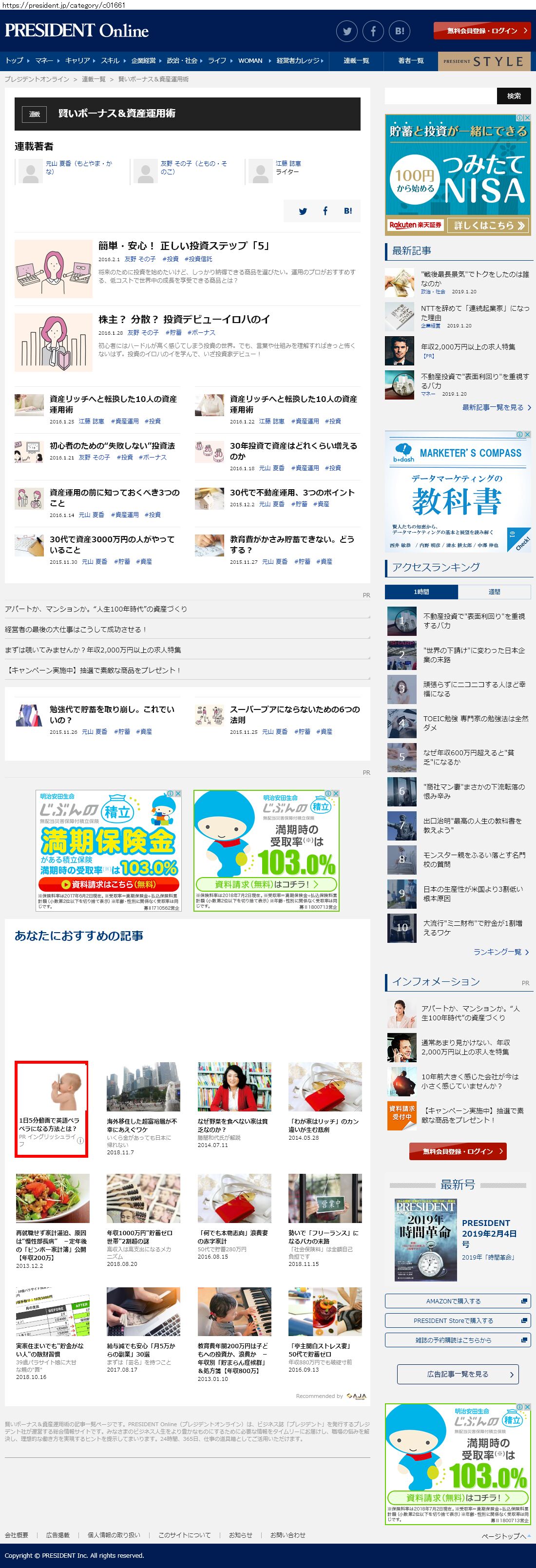The height and width of the screenshot is (1568, 536).
Task: Open PRESIDENT STYLE section
Action: (x=484, y=61)
